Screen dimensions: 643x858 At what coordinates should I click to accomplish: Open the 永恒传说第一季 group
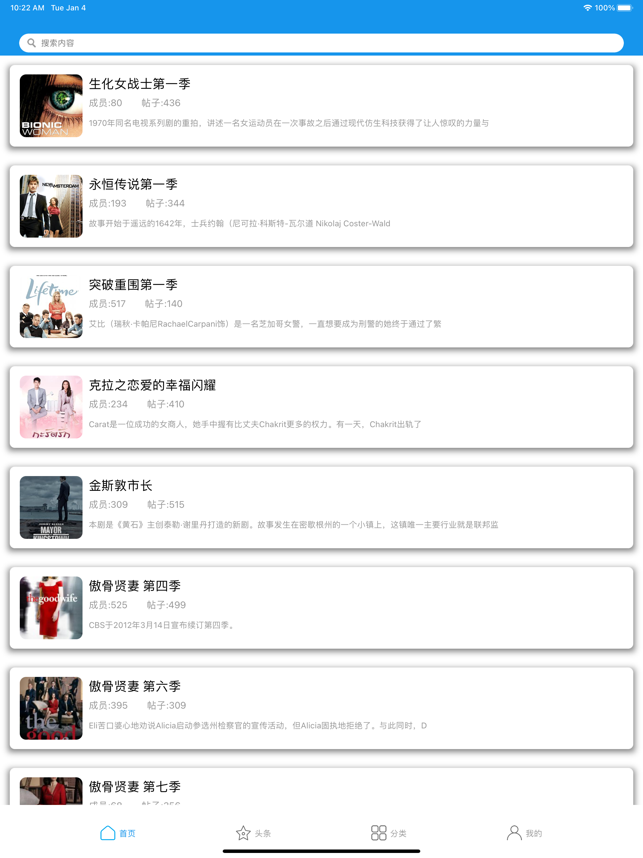click(x=321, y=206)
